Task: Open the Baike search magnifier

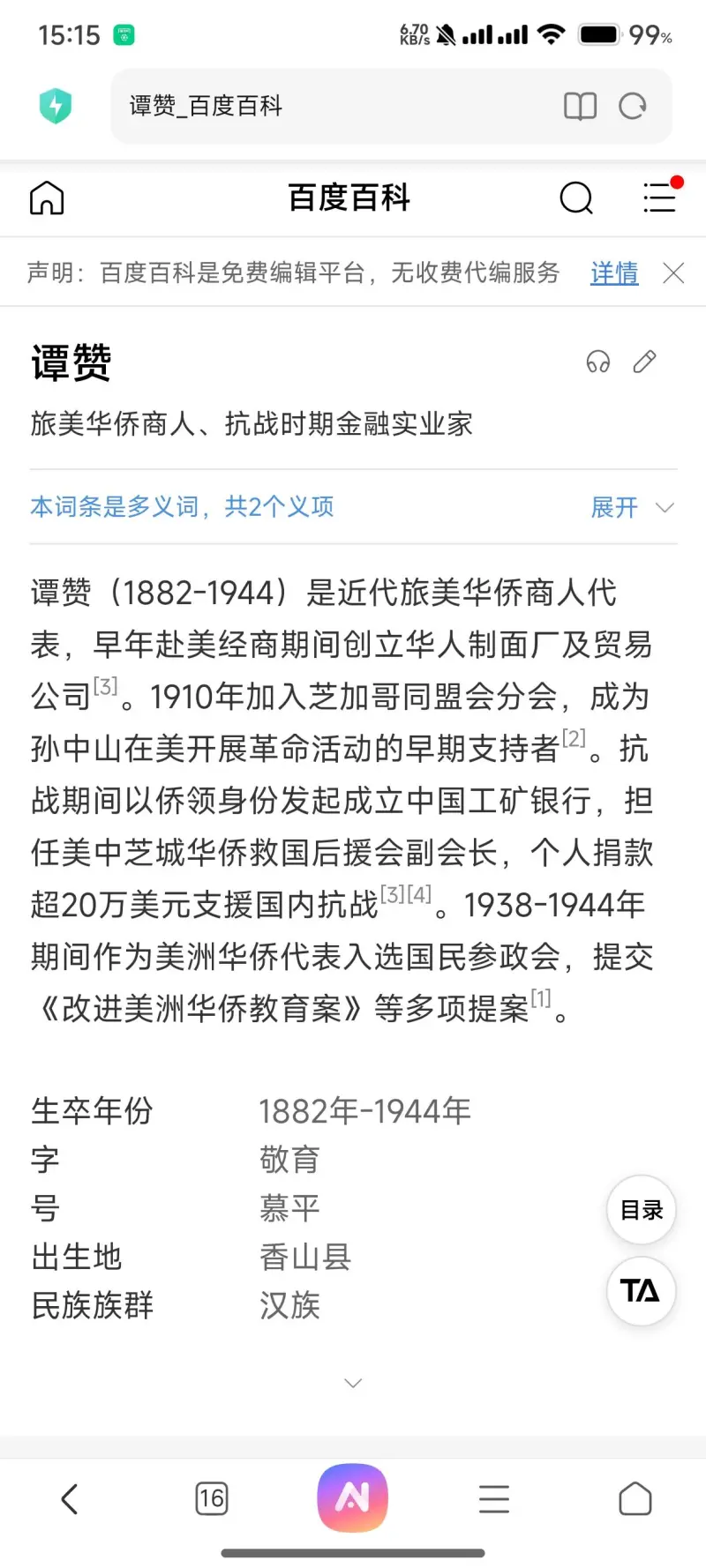Action: click(576, 198)
